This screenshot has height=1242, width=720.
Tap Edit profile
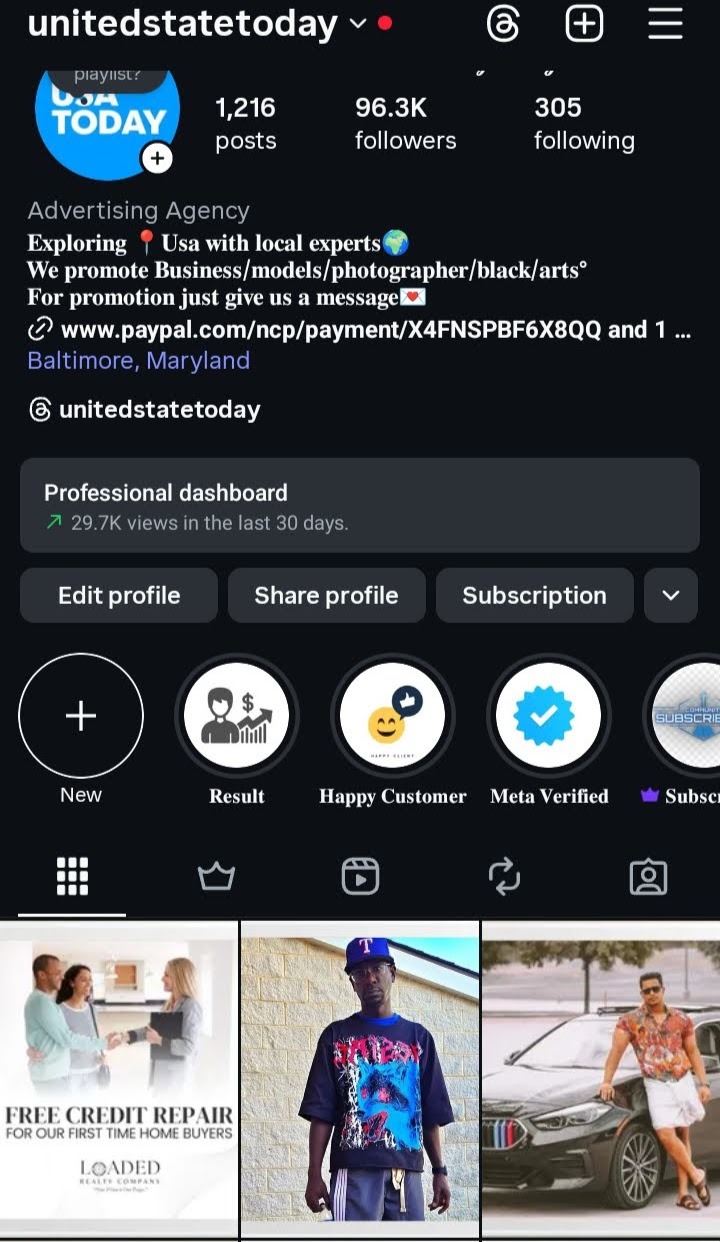[x=119, y=596]
